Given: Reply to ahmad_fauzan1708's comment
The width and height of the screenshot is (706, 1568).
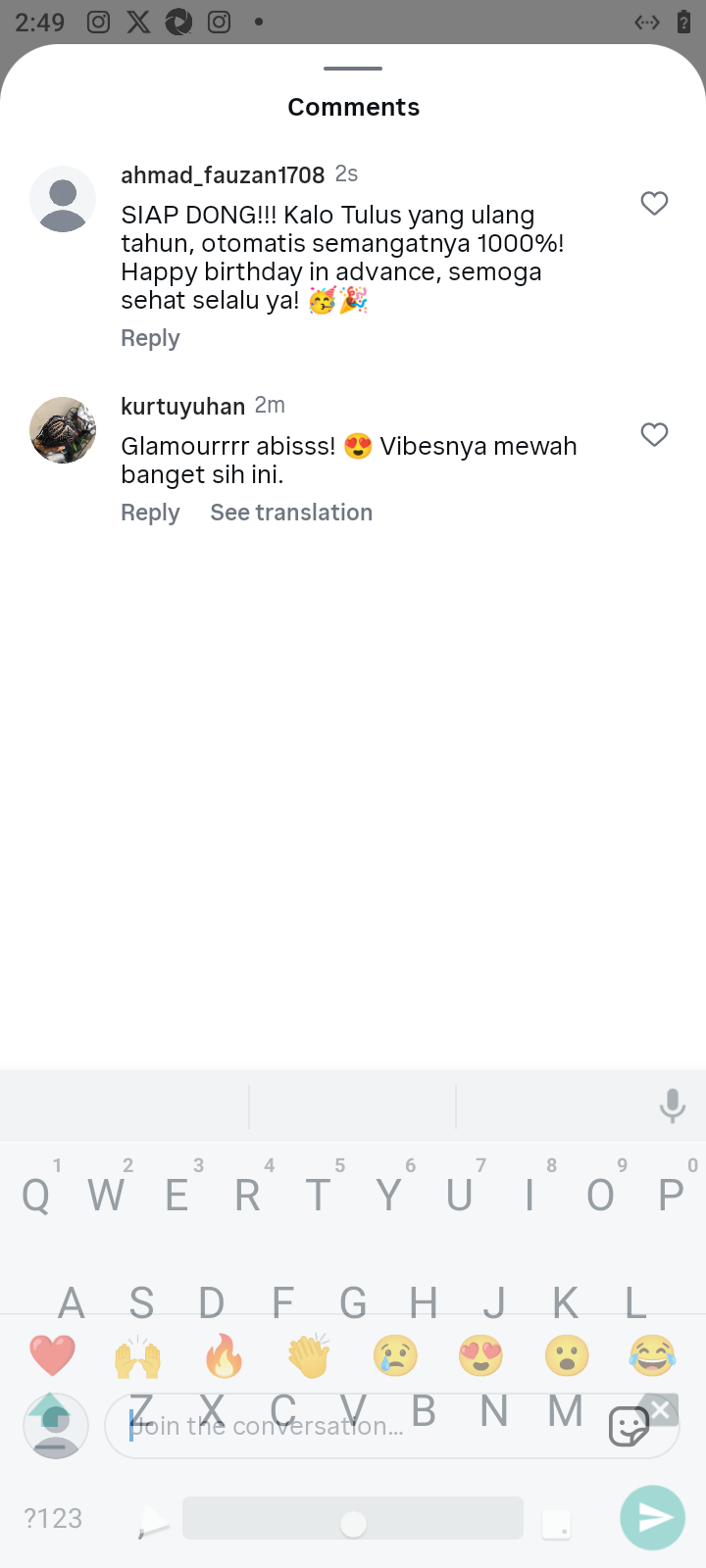Looking at the screenshot, I should click(x=150, y=338).
